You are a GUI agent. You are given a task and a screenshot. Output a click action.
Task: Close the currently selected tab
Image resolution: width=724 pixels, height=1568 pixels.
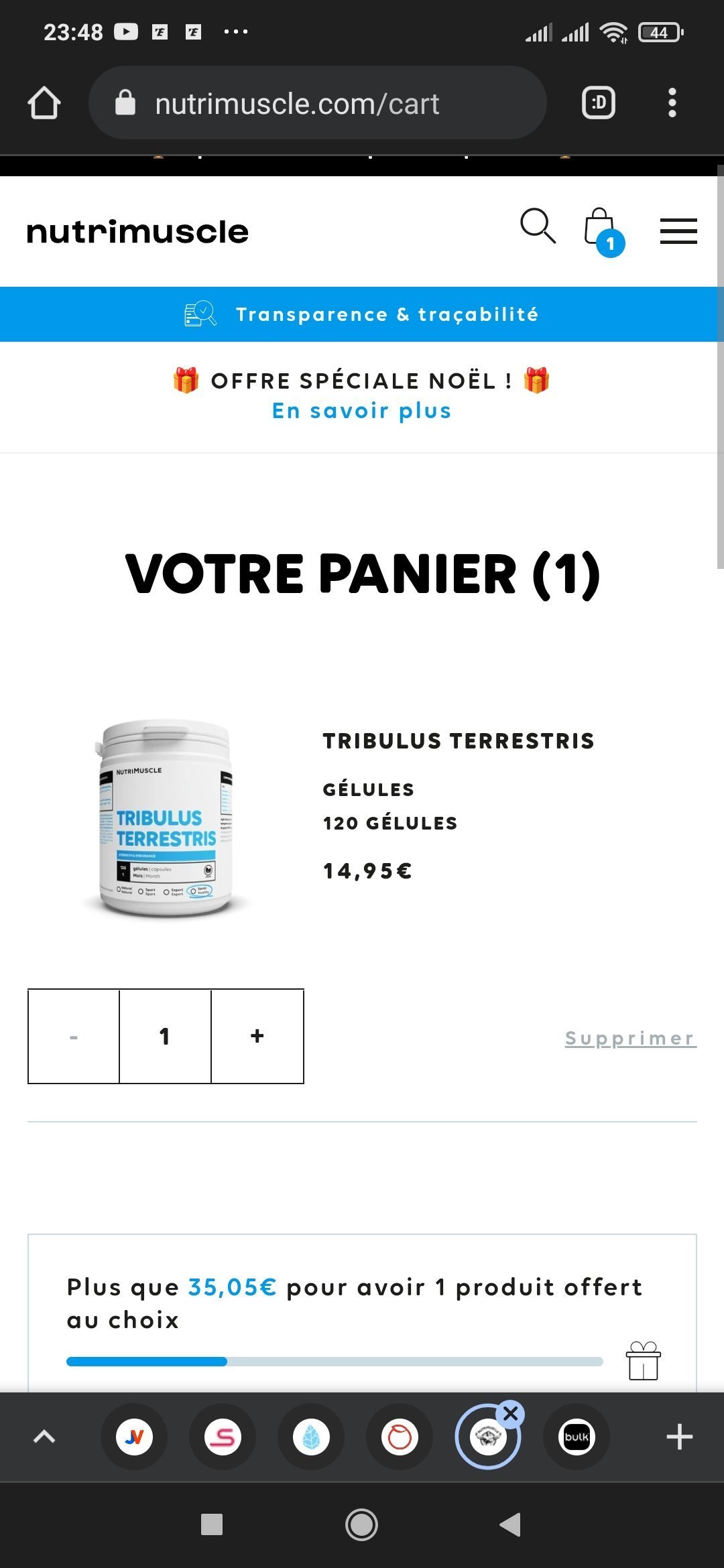511,1414
